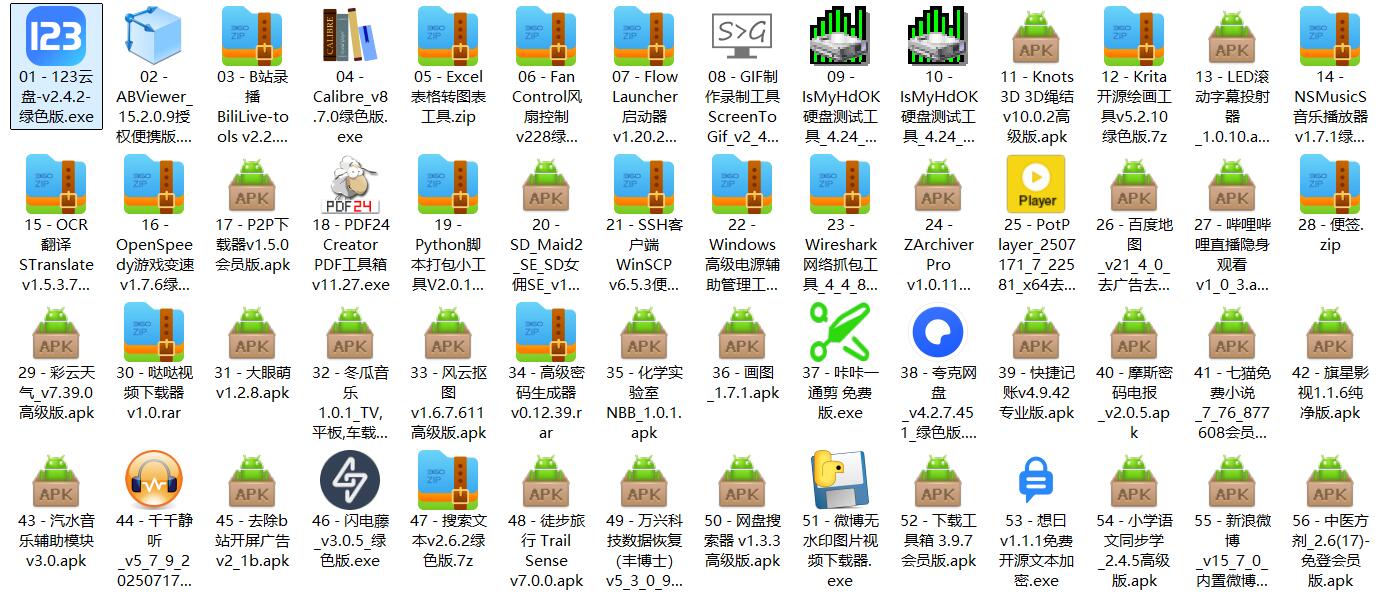This screenshot has width=1376, height=601.
Task: Open 51 - 微博无水印图片视频下载器.exe
Action: [x=840, y=481]
